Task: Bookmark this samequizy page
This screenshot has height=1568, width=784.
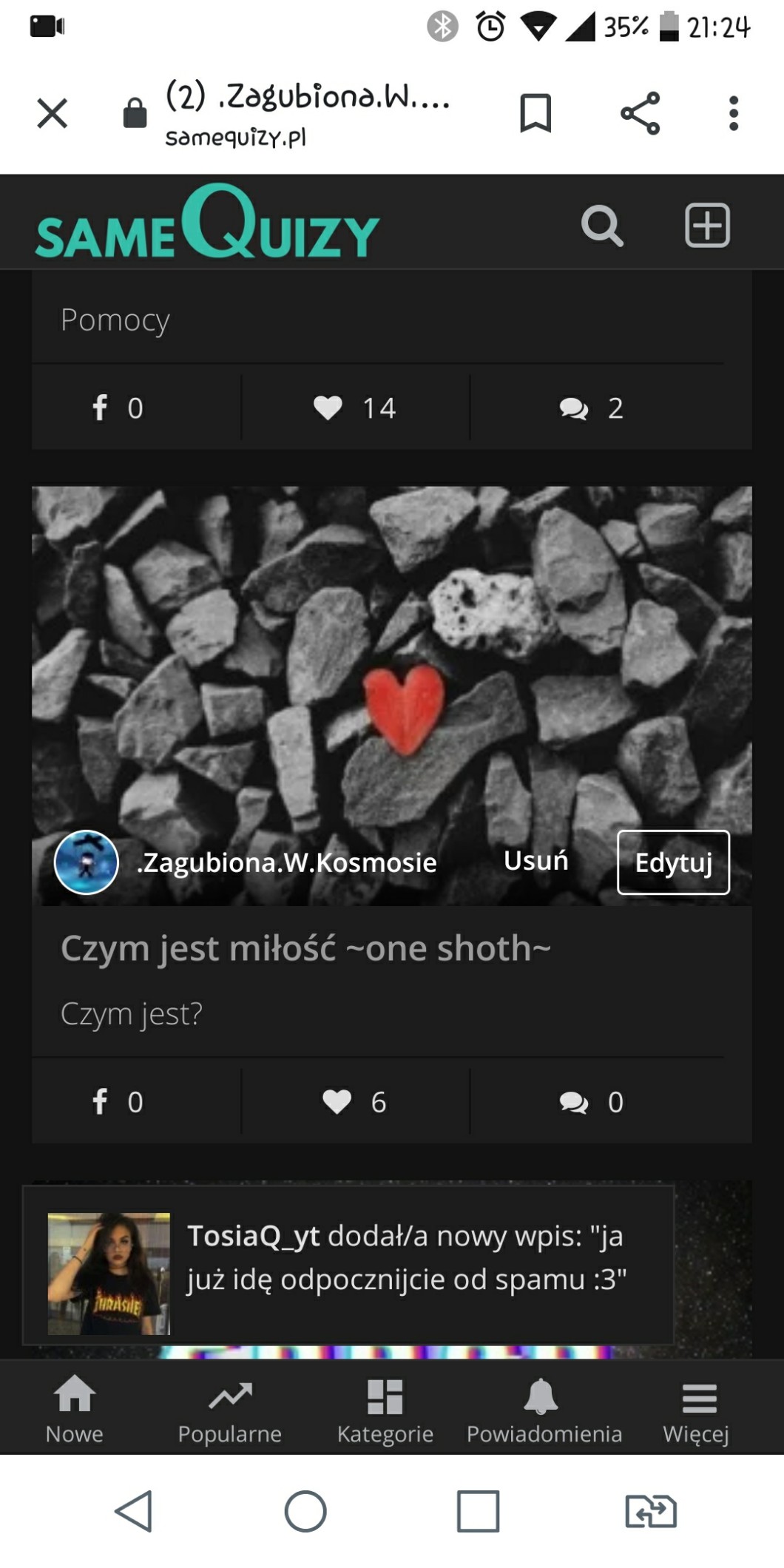Action: coord(535,113)
